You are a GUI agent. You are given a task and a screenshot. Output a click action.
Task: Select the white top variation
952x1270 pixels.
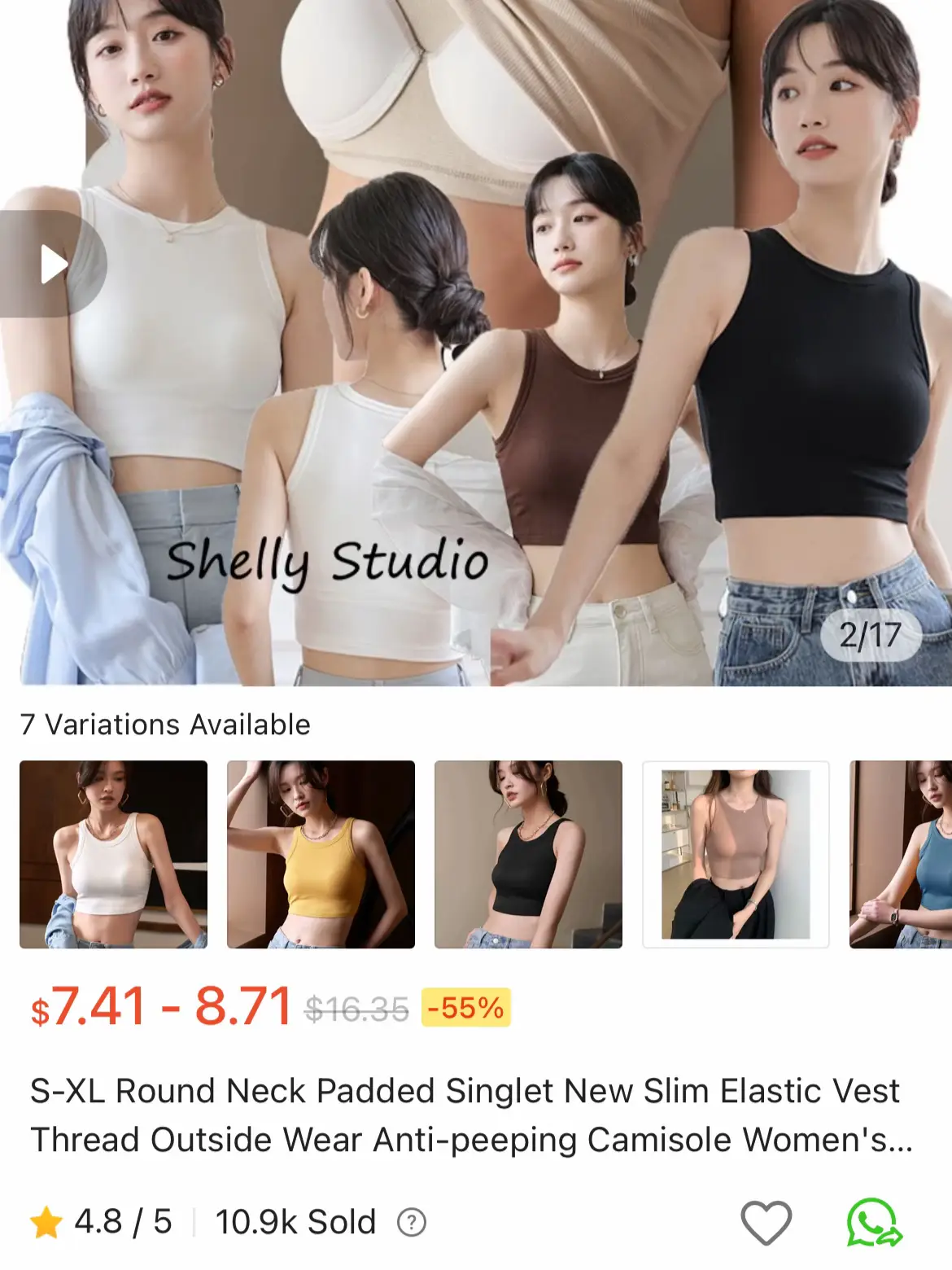coord(113,854)
